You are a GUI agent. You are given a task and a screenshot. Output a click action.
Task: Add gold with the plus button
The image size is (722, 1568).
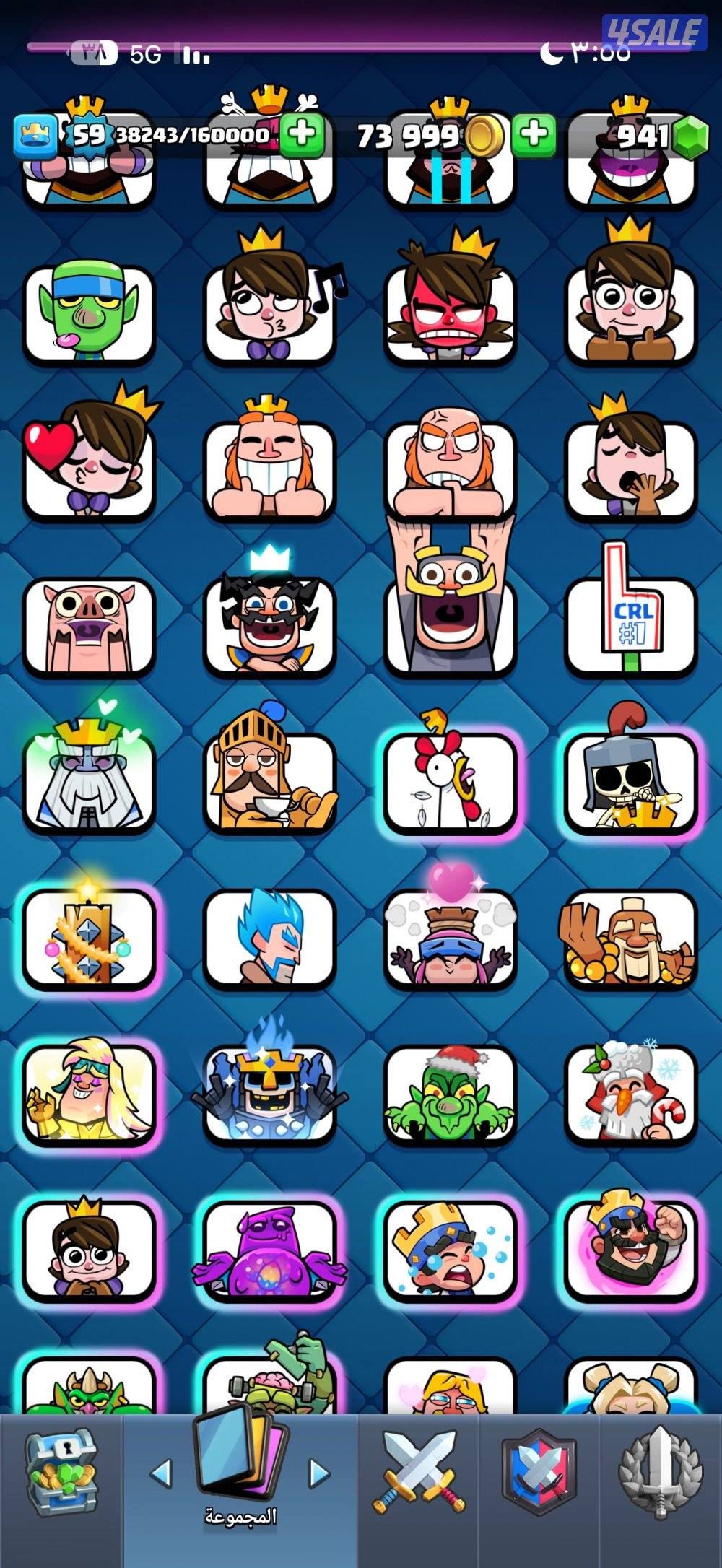tap(534, 134)
